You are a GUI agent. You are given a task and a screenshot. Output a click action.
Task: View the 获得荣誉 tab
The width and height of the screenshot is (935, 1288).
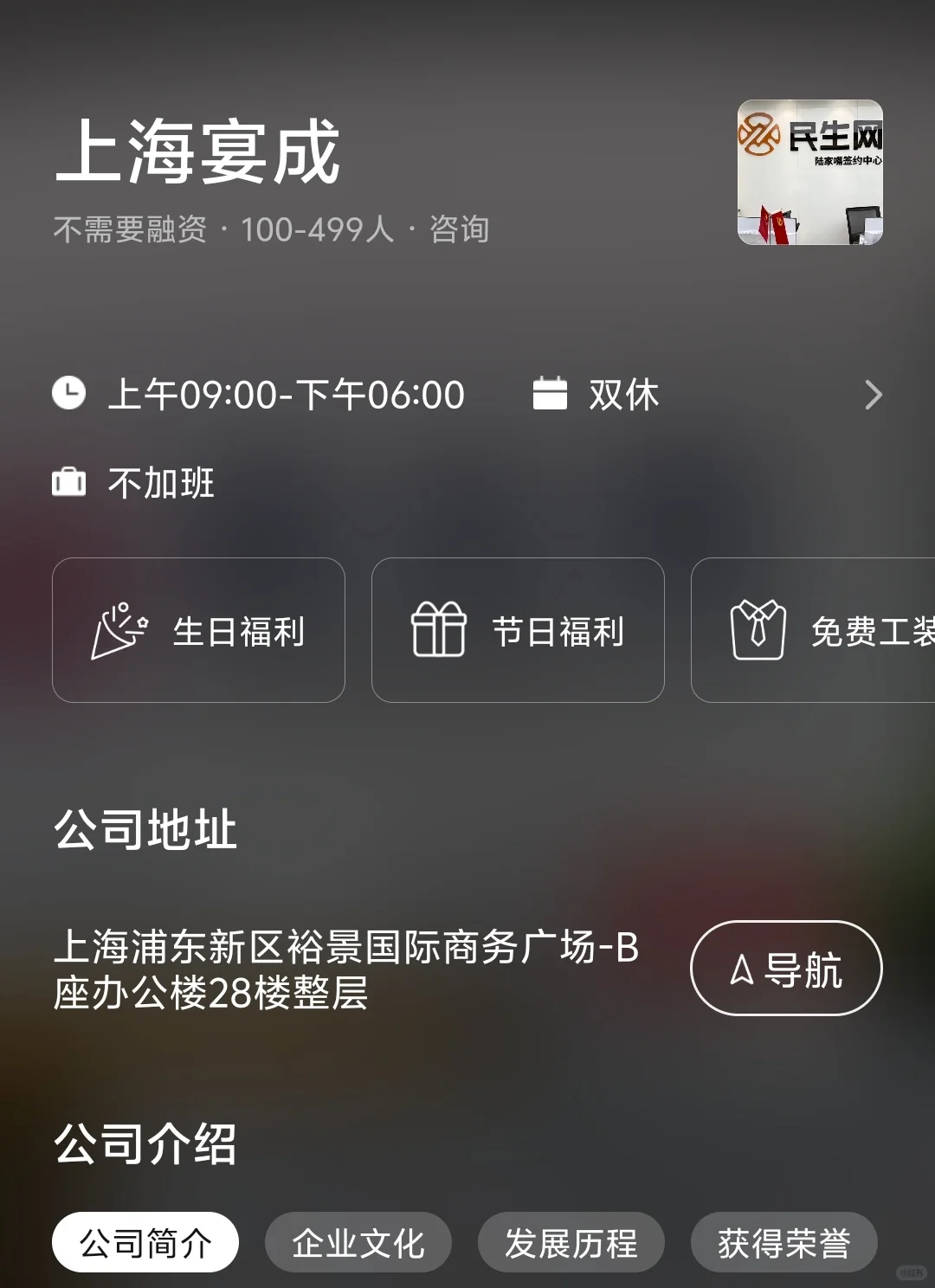click(x=783, y=1243)
